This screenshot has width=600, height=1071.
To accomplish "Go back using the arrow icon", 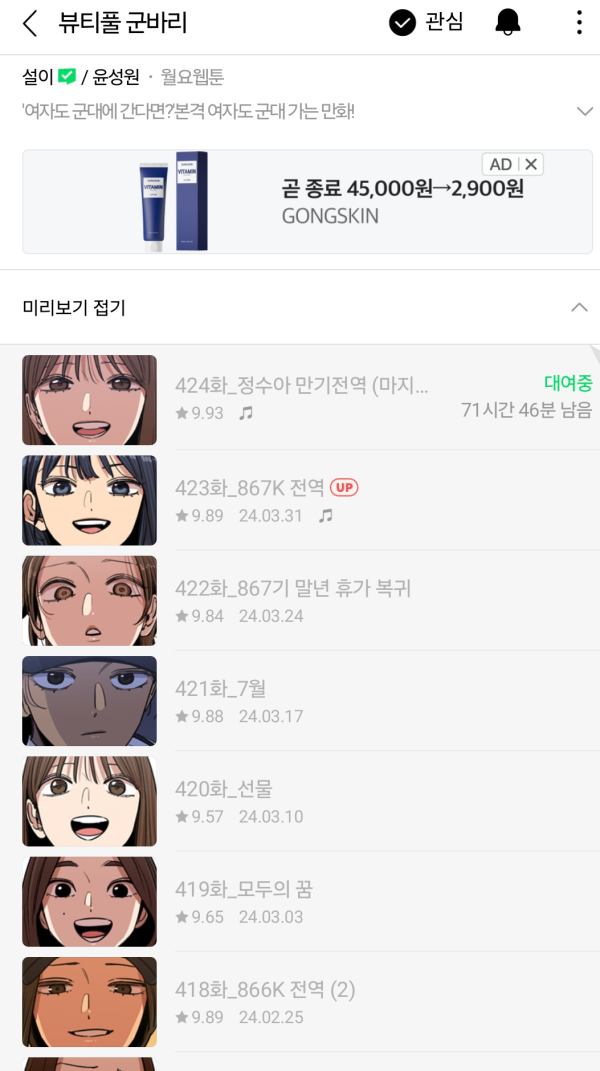I will pyautogui.click(x=30, y=23).
